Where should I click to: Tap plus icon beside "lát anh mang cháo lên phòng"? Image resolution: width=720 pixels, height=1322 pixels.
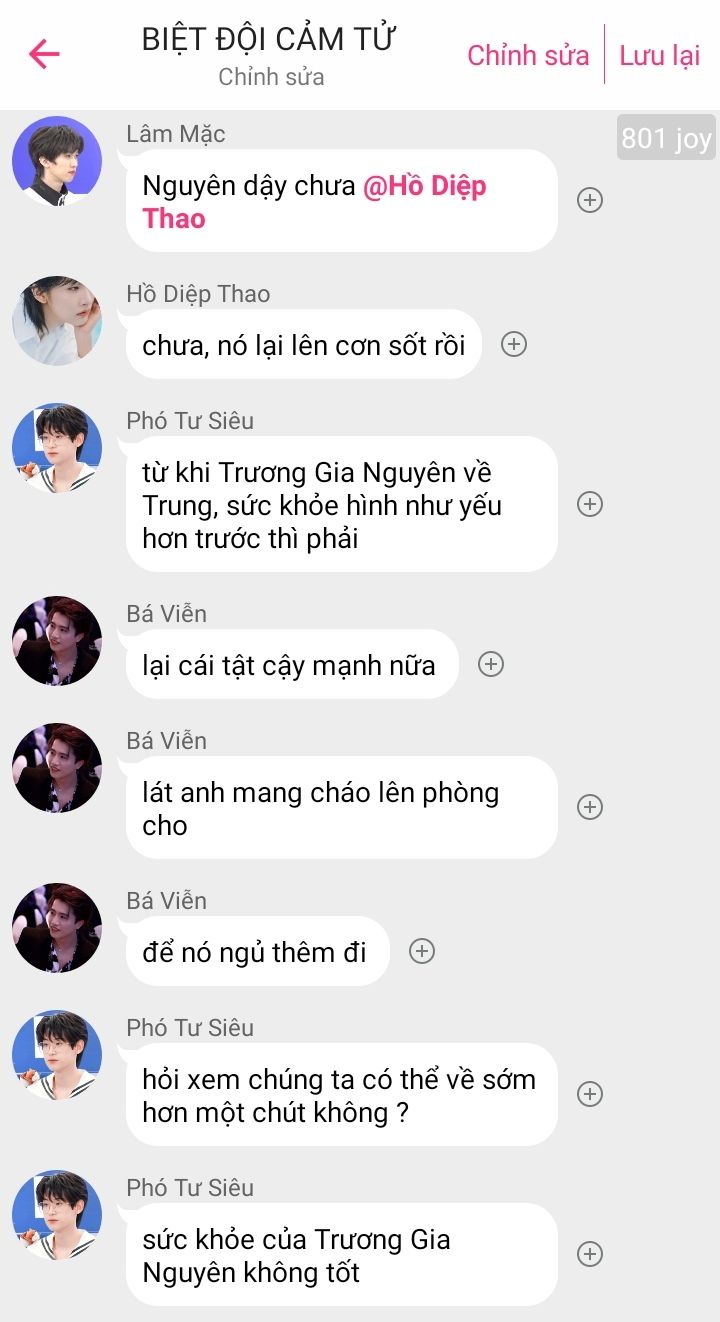pos(590,807)
